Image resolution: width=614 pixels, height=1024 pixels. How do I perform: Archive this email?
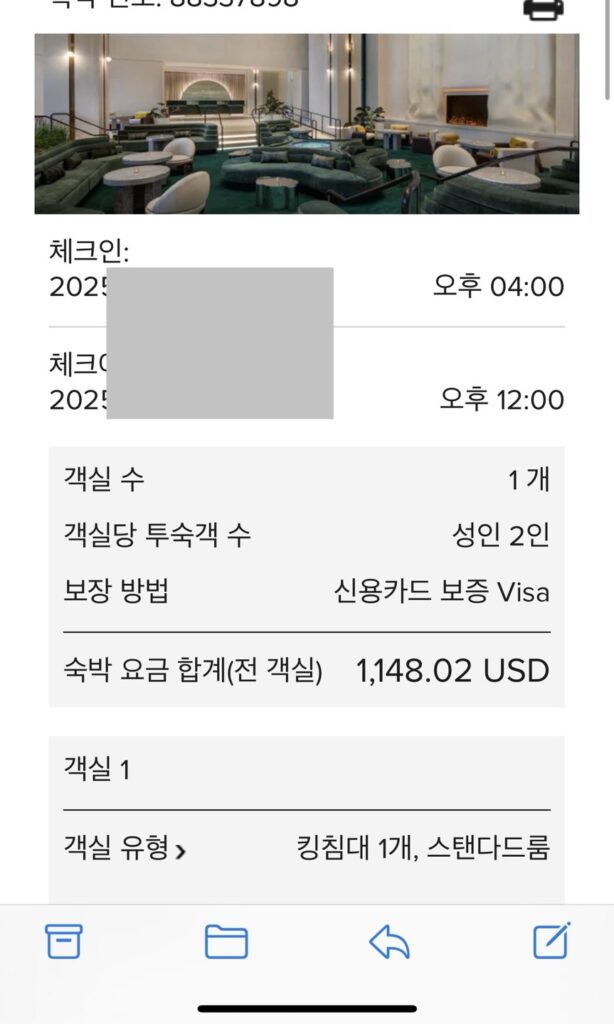[63, 942]
